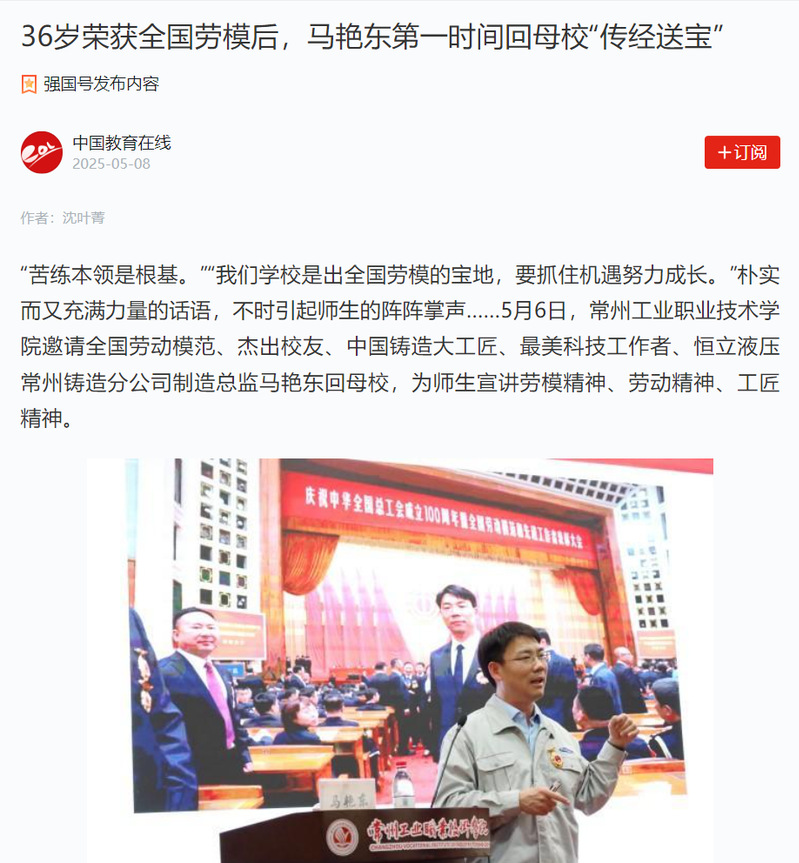Open the article photo of the speaker
Image resolution: width=799 pixels, height=863 pixels.
[x=400, y=660]
